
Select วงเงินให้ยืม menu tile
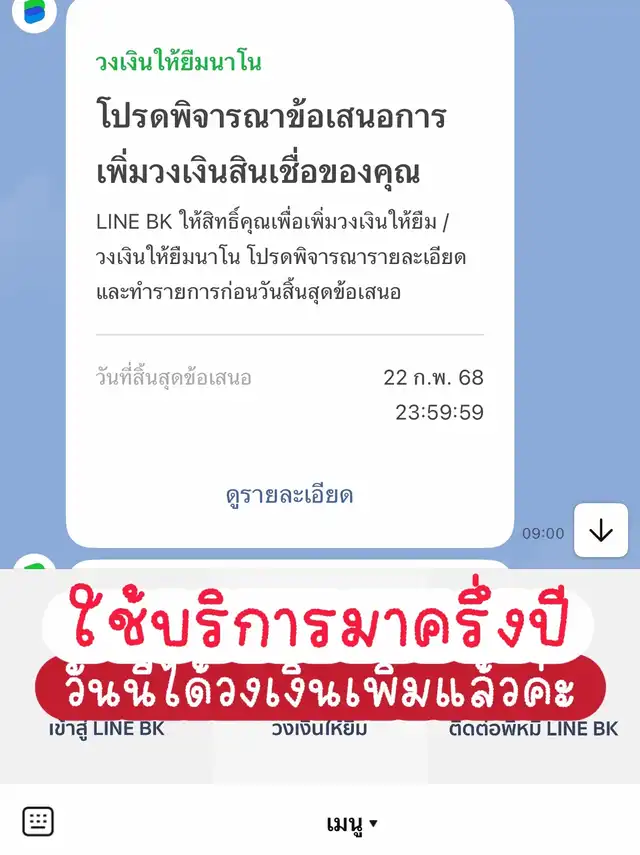pyautogui.click(x=320, y=729)
